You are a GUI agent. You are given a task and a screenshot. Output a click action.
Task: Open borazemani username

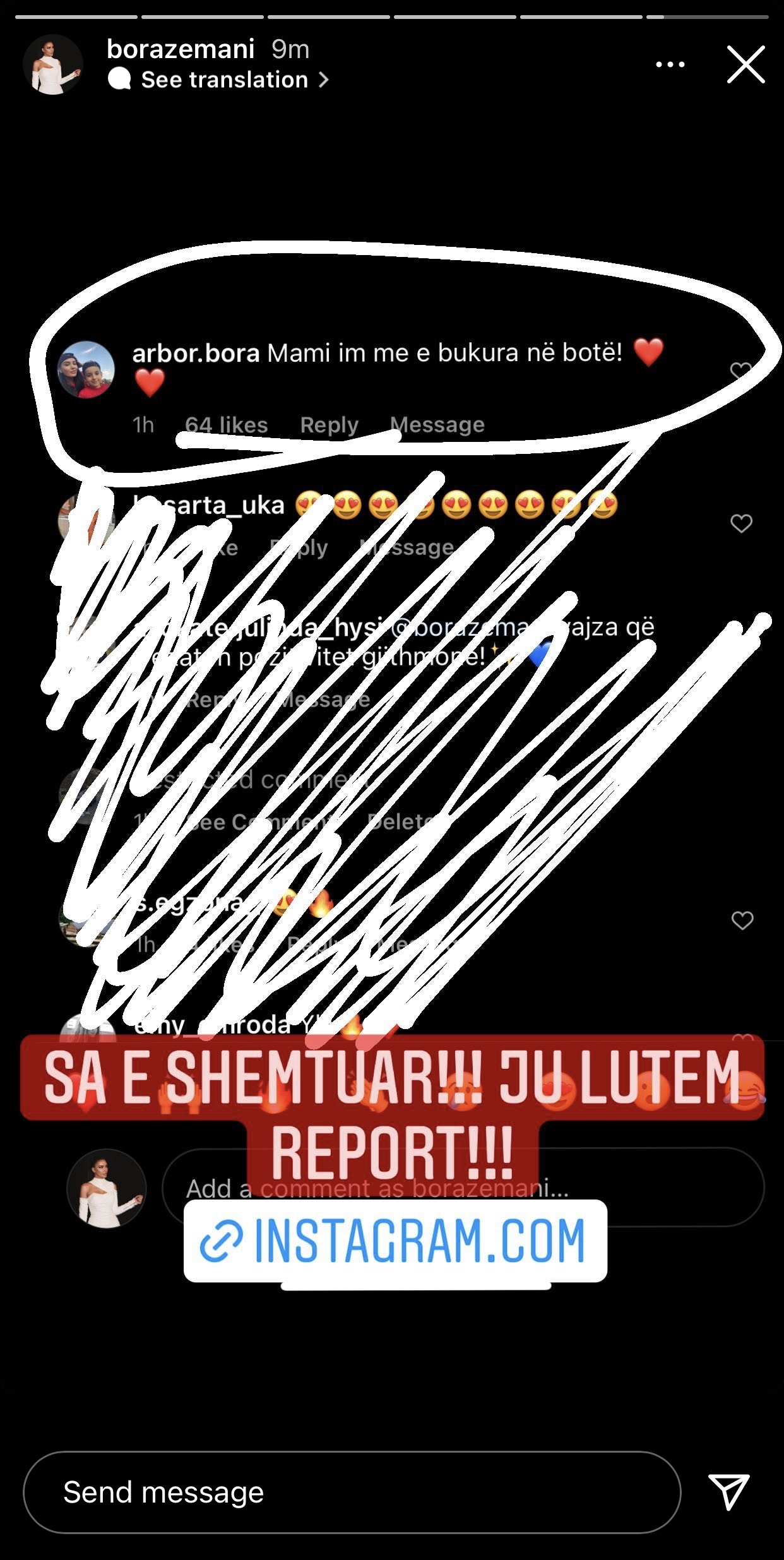(181, 49)
